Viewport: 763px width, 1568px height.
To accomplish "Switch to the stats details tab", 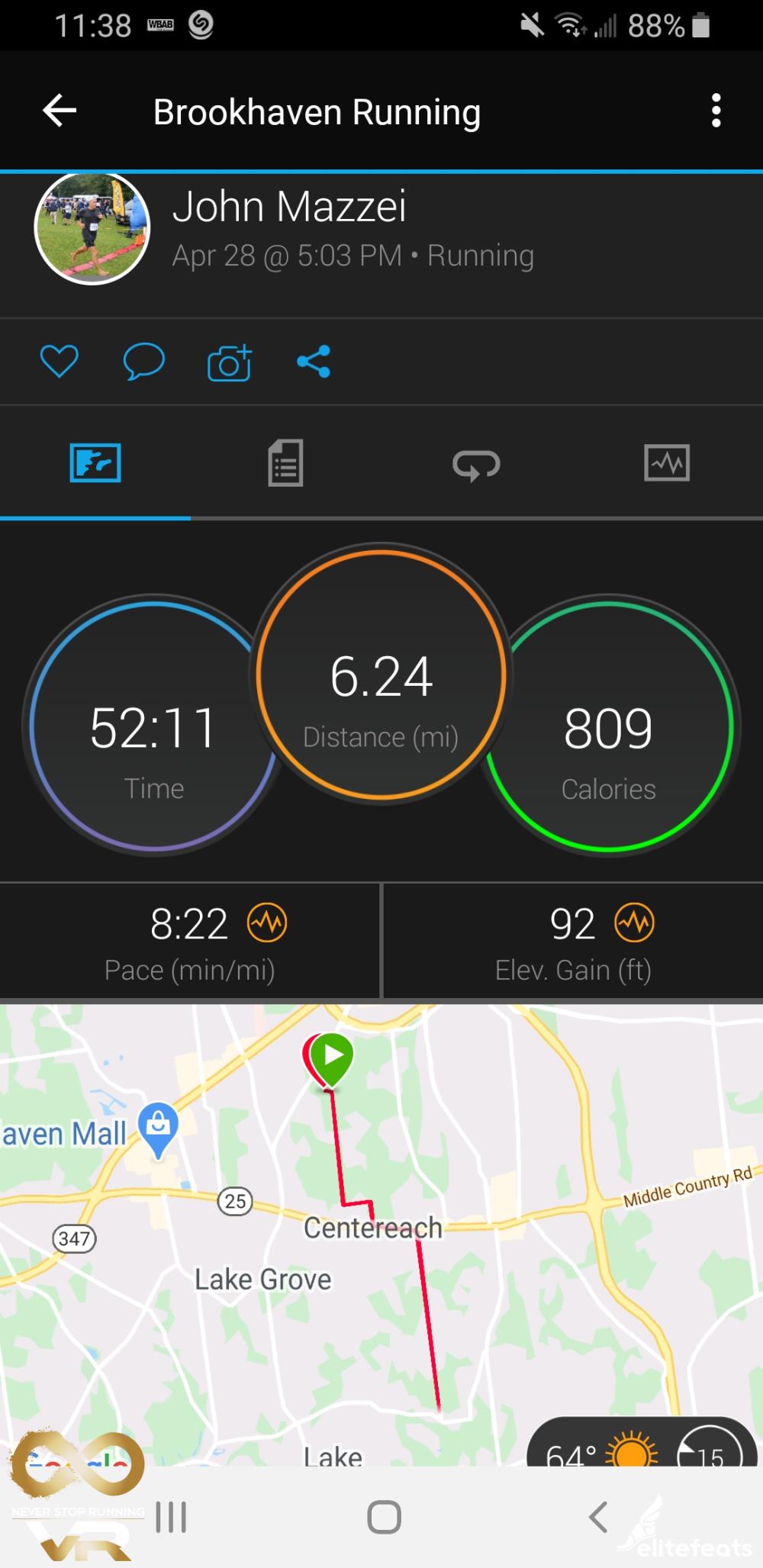I will (285, 463).
